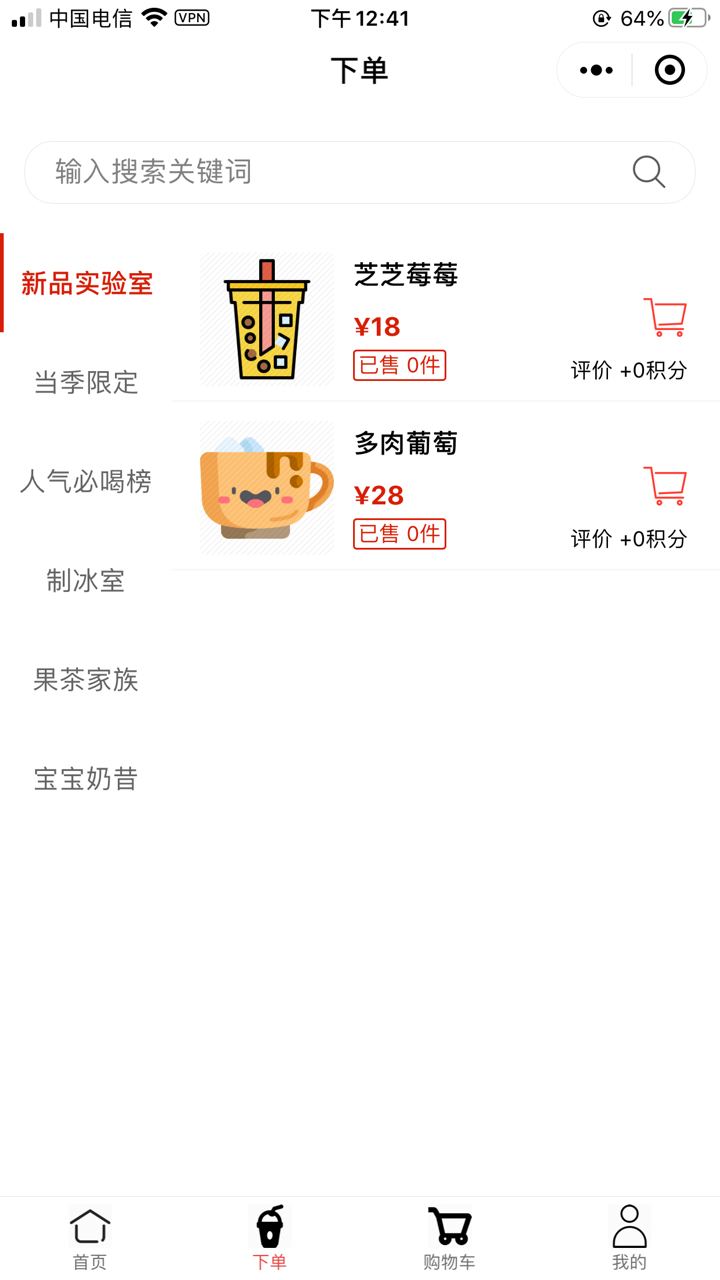Switch to the 果茶家族 category
The height and width of the screenshot is (1280, 720).
(86, 680)
